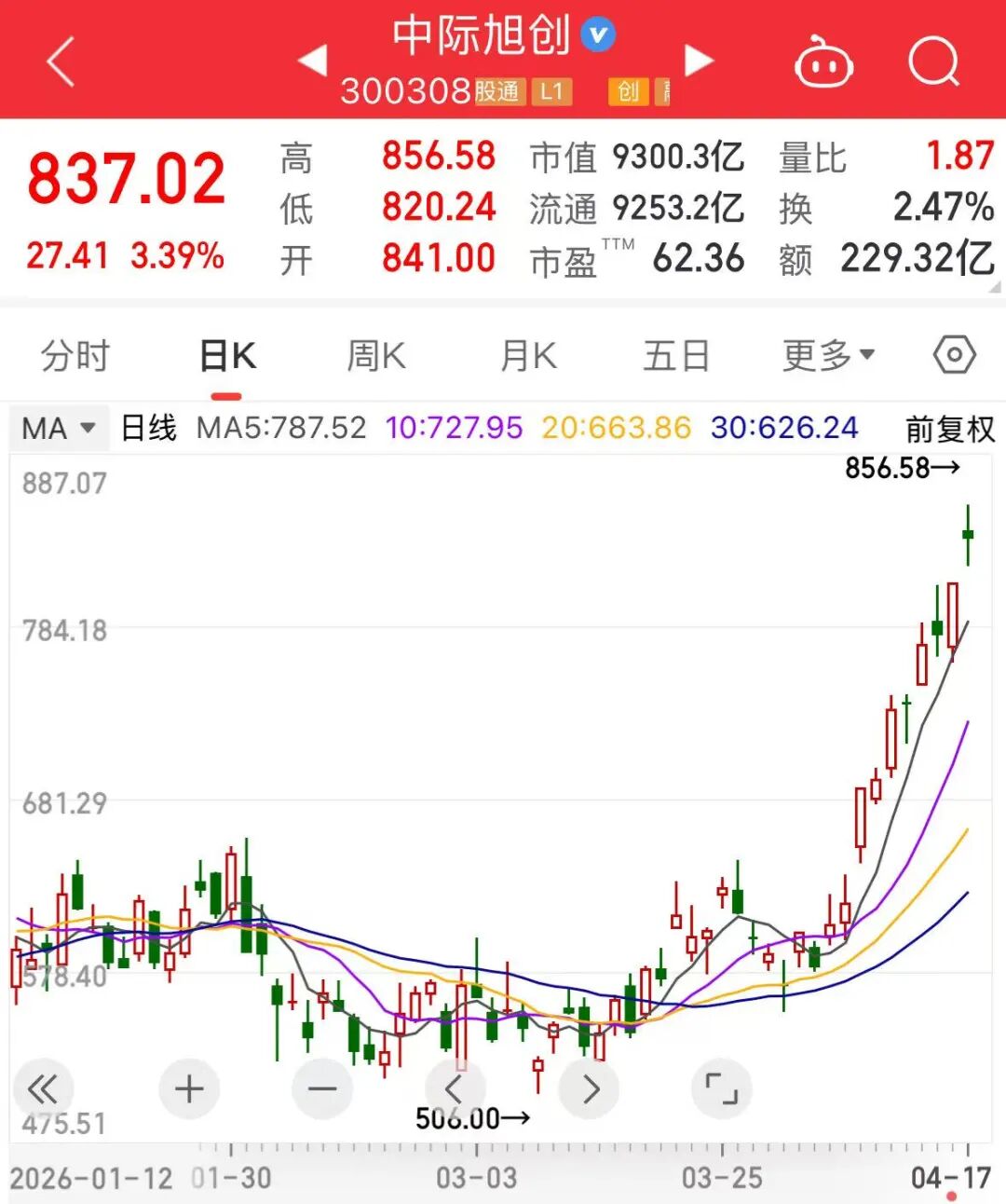Switch to the next stock arrow
The width and height of the screenshot is (1006, 1204).
pyautogui.click(x=699, y=61)
